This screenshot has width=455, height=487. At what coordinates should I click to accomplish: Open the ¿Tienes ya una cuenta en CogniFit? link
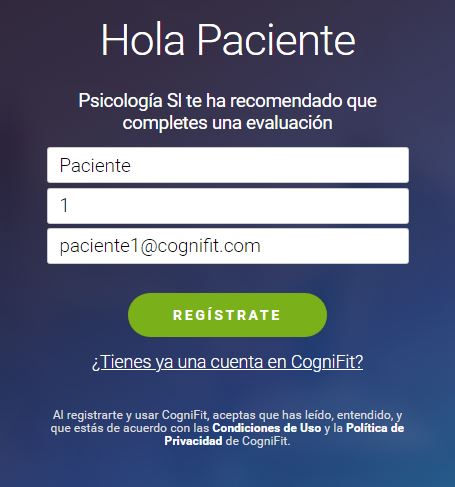(x=227, y=362)
